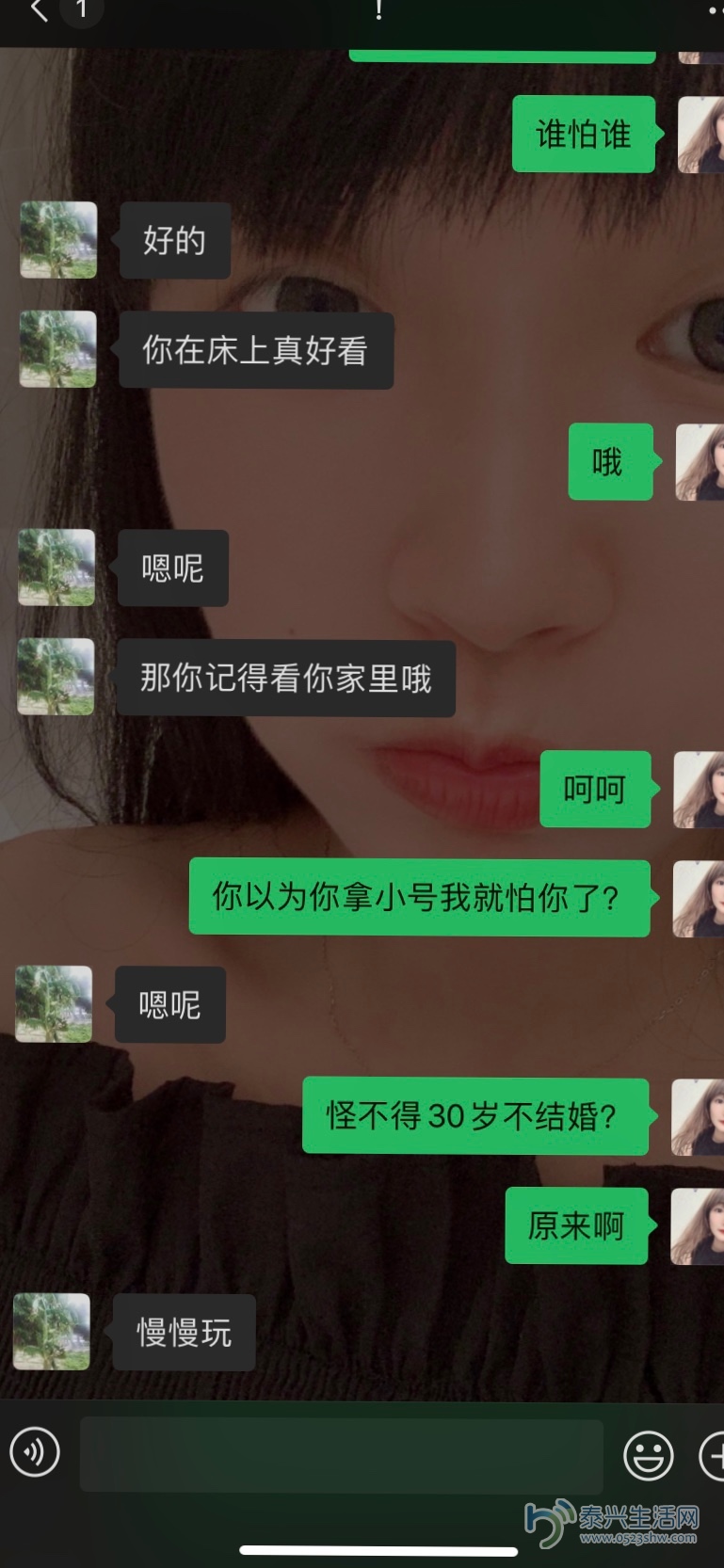Open the emoji smiley icon

point(649,1453)
